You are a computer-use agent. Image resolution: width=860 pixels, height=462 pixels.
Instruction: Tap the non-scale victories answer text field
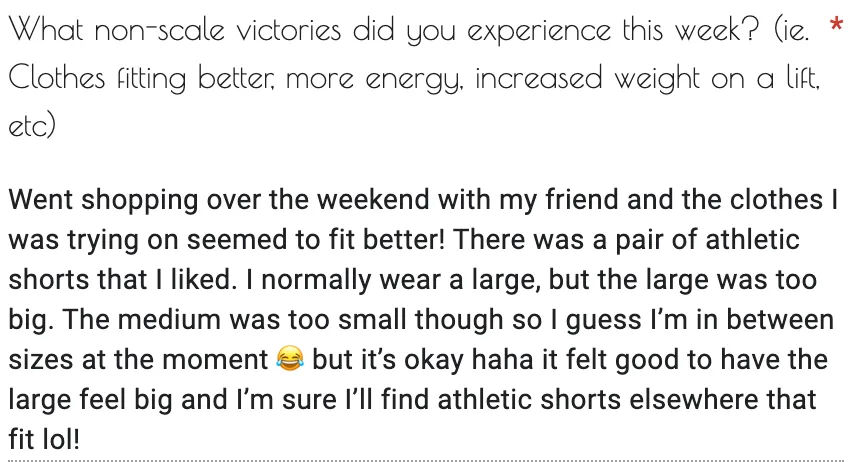(426, 320)
